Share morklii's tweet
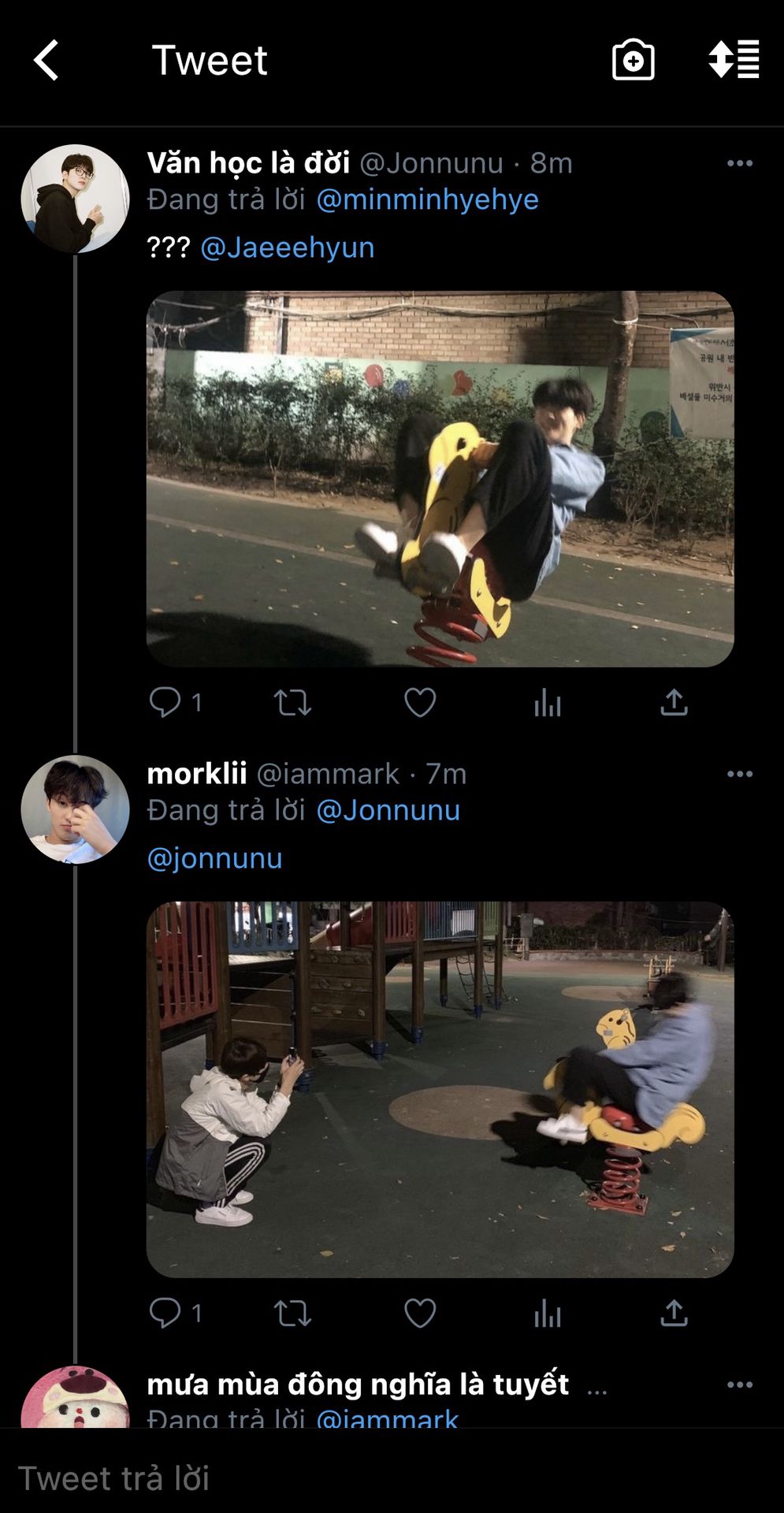The width and height of the screenshot is (784, 1513). (674, 1313)
